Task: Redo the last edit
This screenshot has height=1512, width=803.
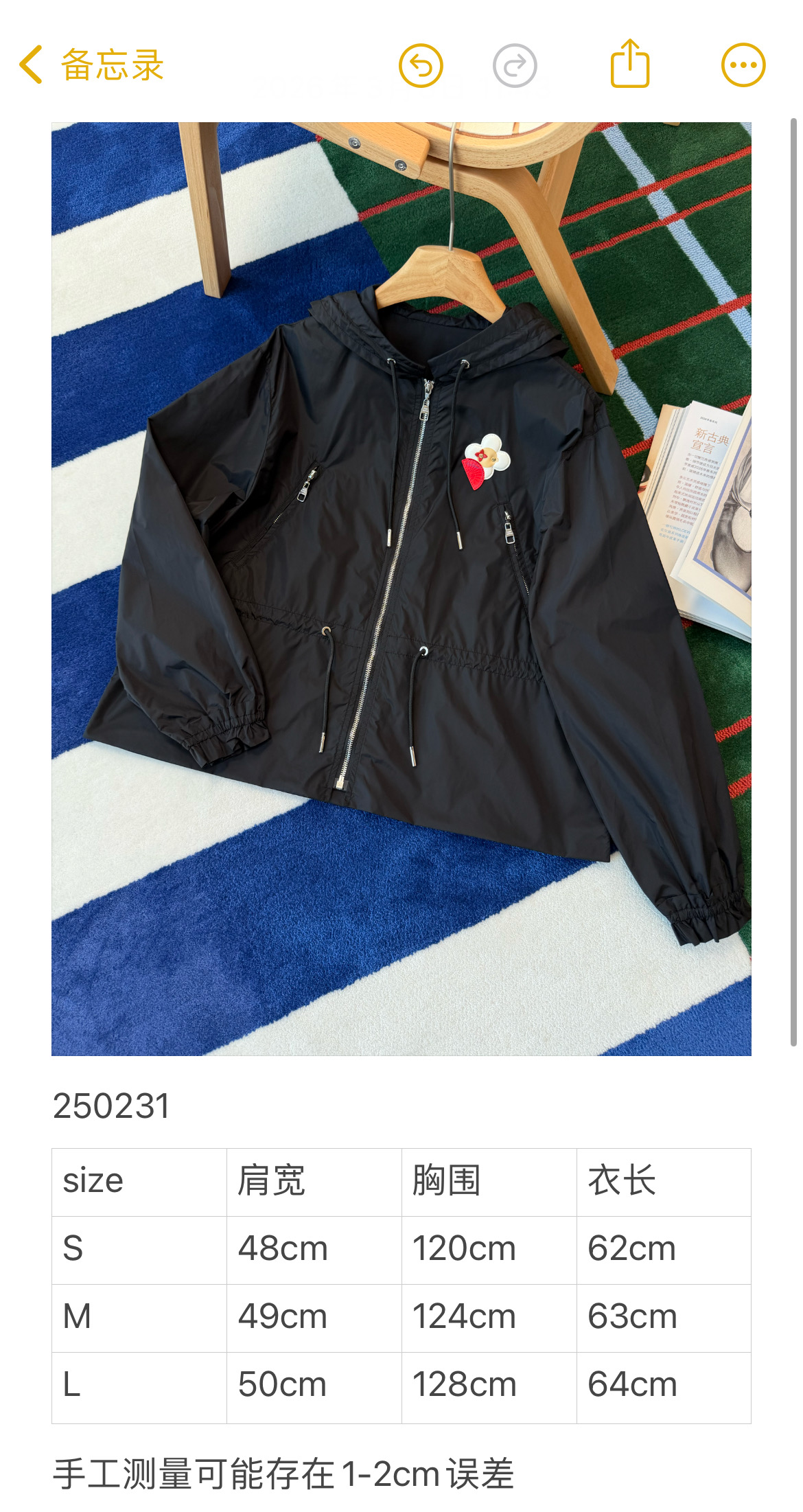Action: pos(515,65)
